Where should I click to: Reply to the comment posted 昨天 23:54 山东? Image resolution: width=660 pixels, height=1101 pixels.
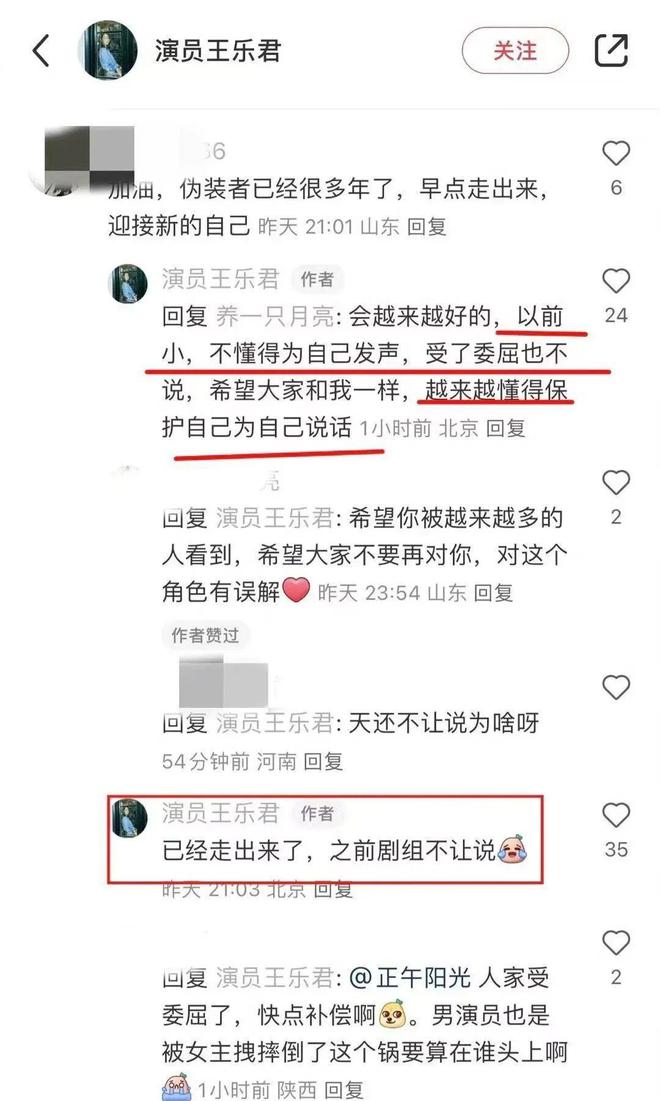(493, 593)
